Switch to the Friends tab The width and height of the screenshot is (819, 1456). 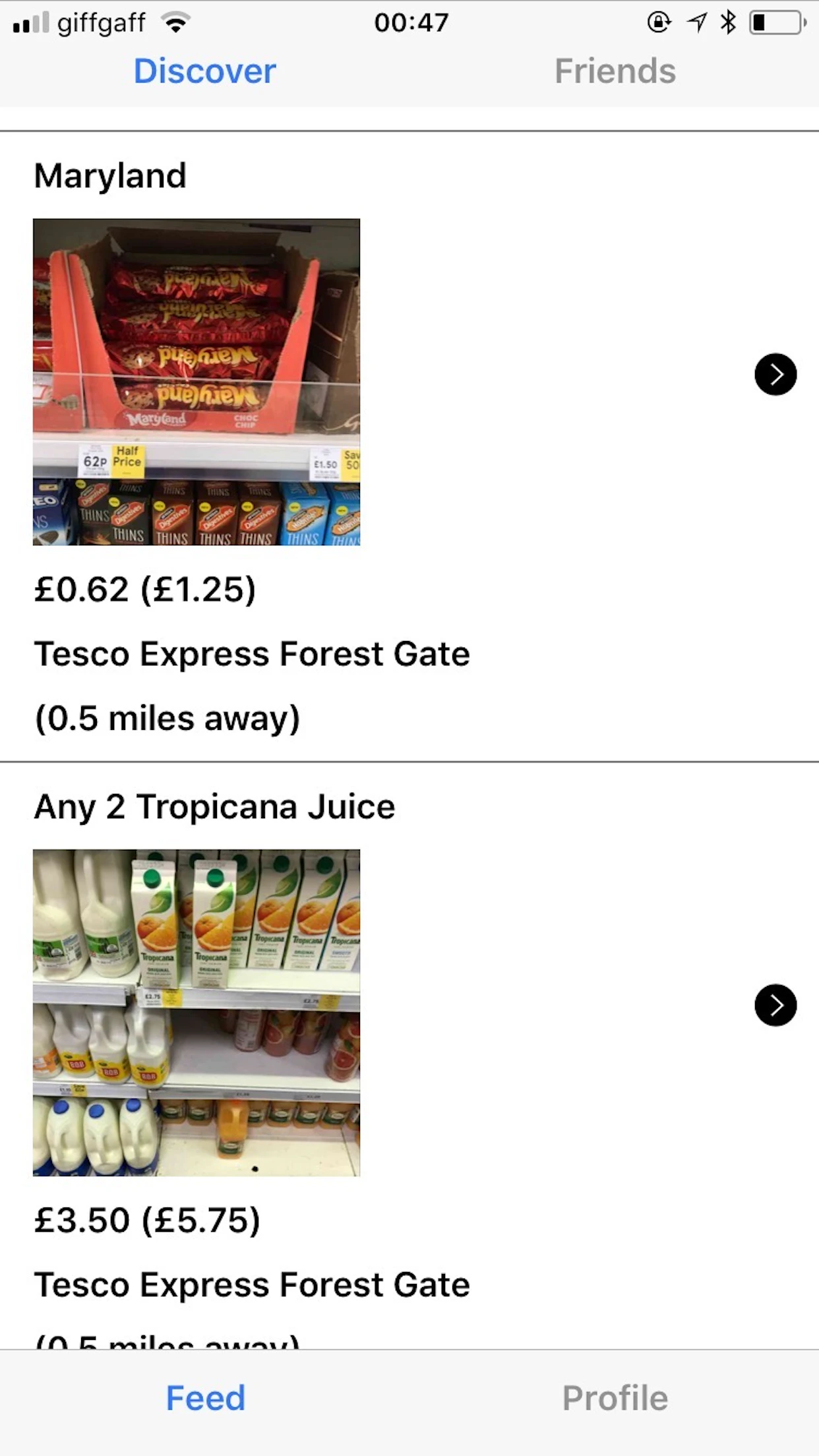pos(615,71)
